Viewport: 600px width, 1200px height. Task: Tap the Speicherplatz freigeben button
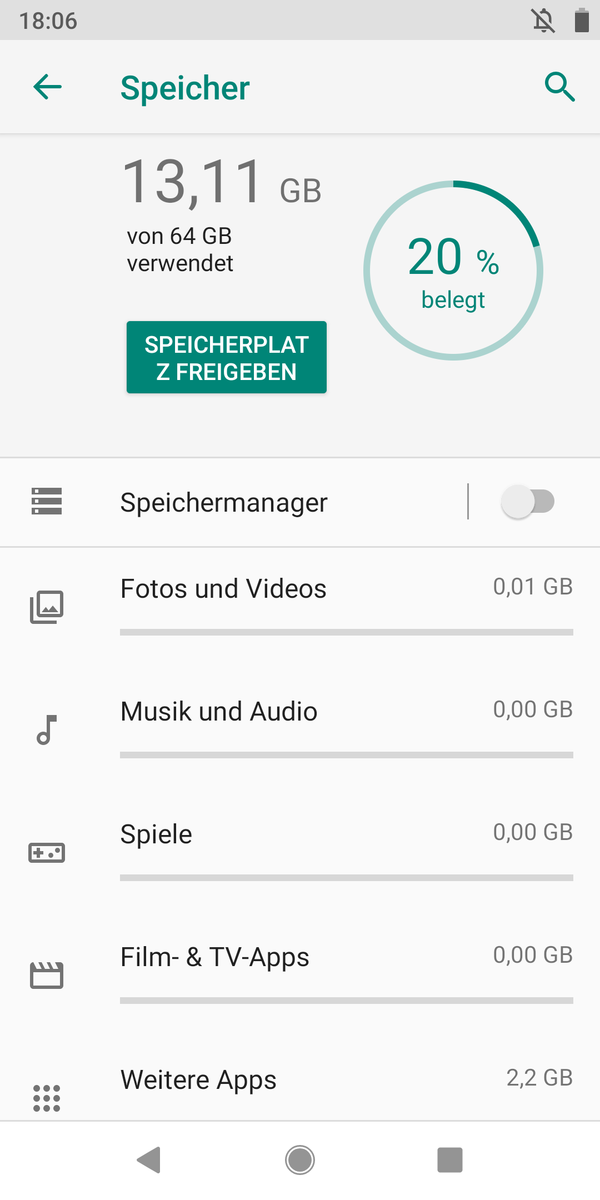click(x=226, y=358)
